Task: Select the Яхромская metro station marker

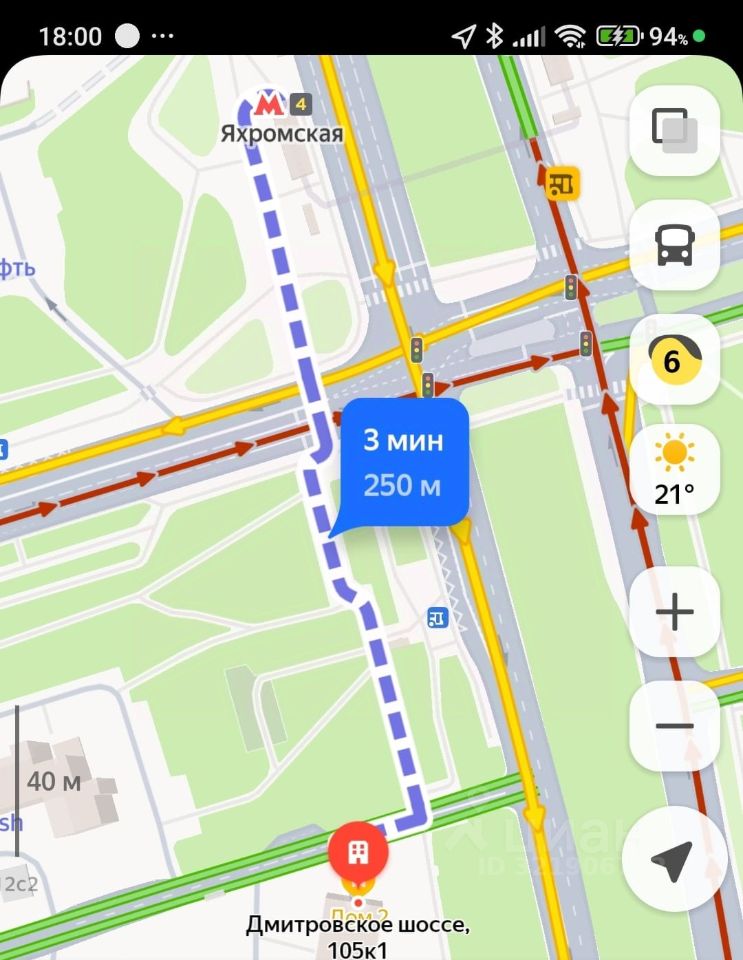Action: (267, 104)
